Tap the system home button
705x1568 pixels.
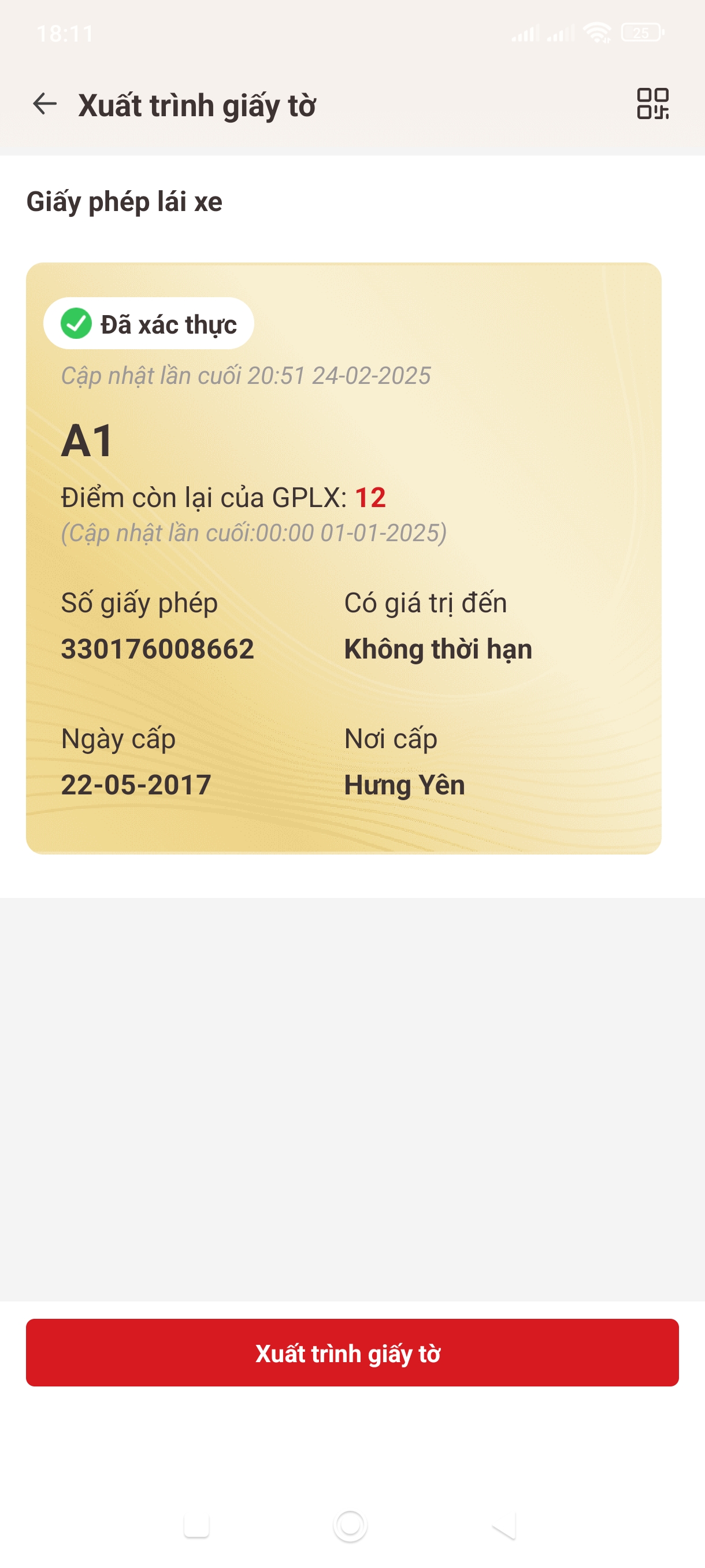350,1525
